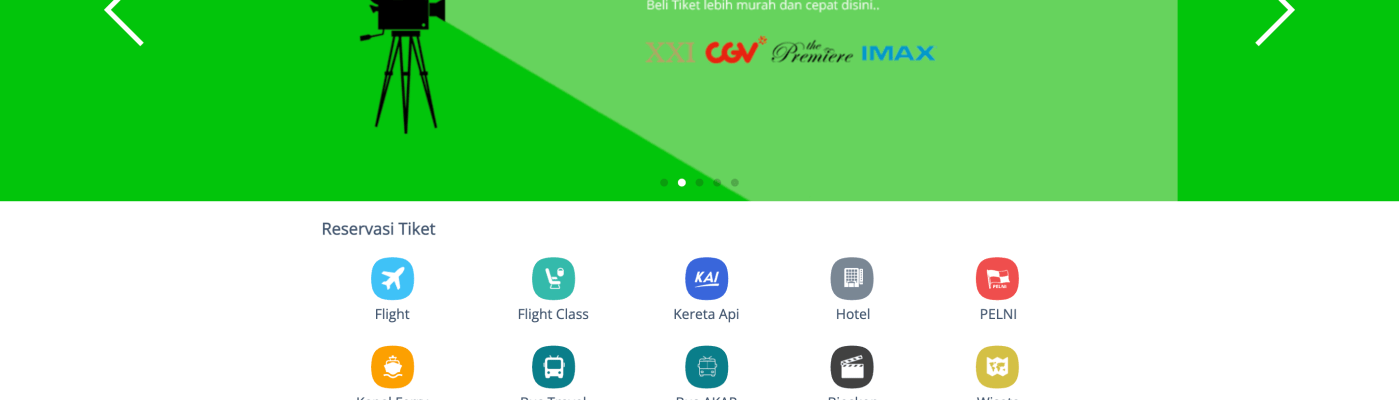This screenshot has width=1399, height=400.
Task: Open Wisata tickets with map icon
Action: pyautogui.click(x=997, y=367)
